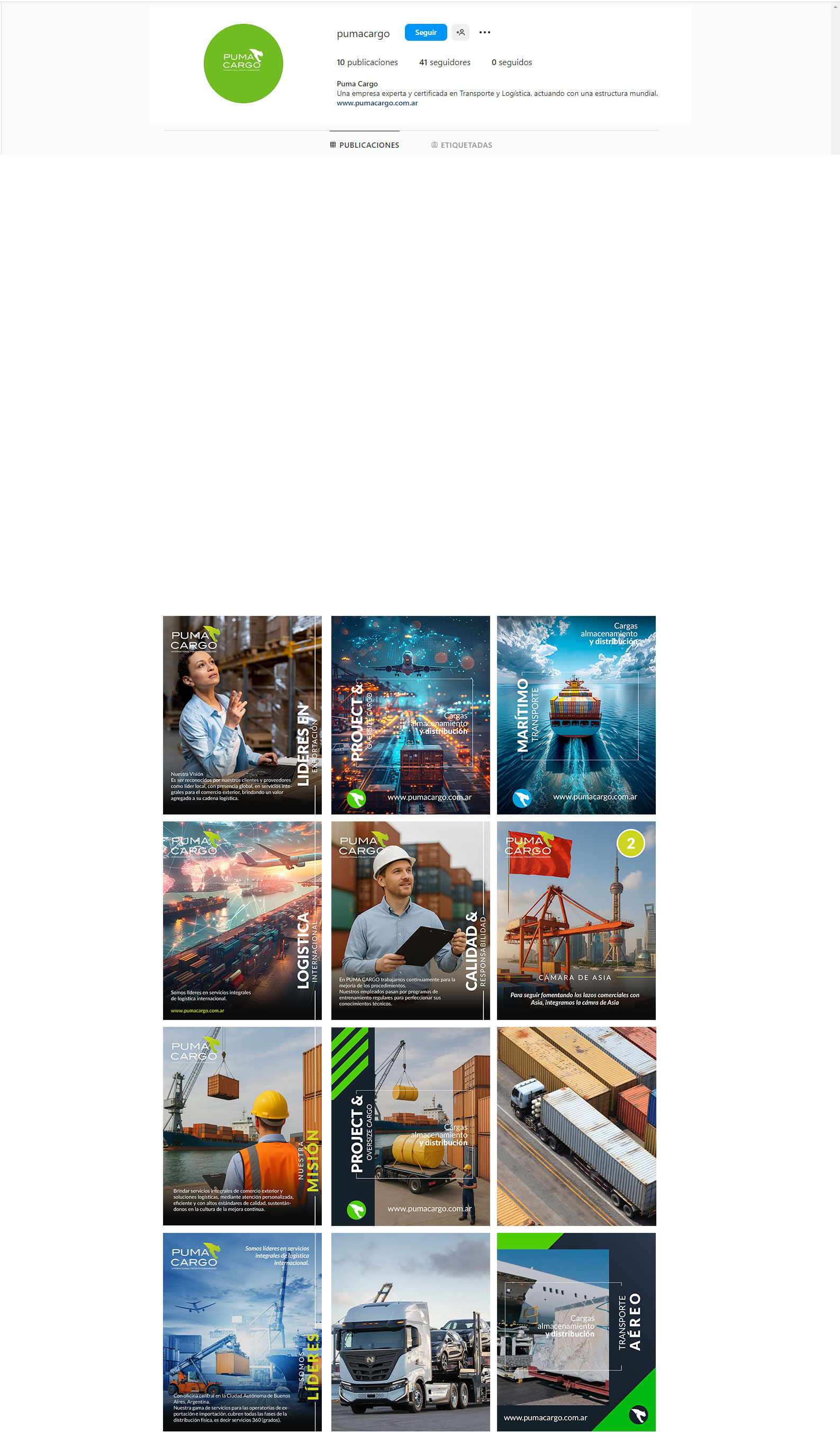Follow the pumacargo account
Screen dimensions: 840x1441
(425, 33)
